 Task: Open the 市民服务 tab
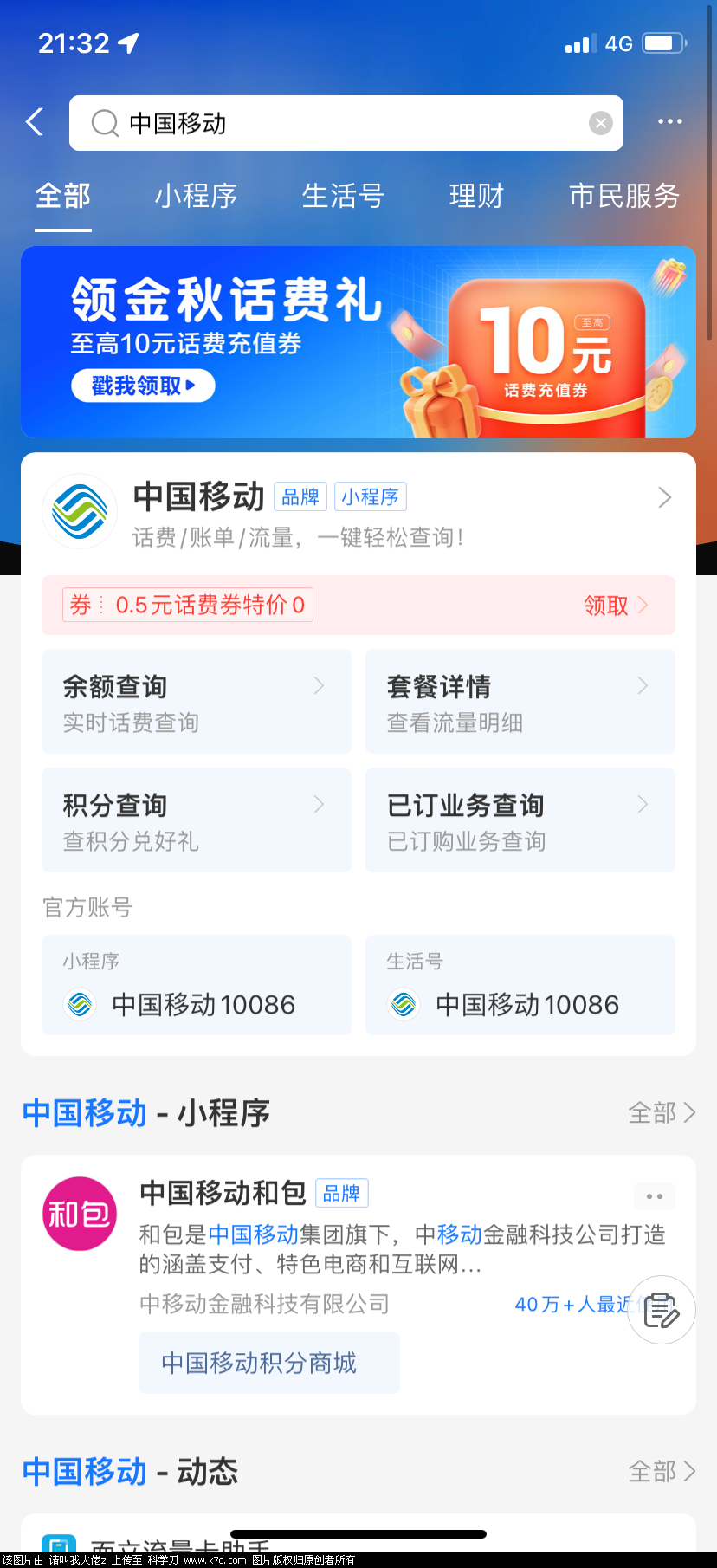(x=623, y=197)
